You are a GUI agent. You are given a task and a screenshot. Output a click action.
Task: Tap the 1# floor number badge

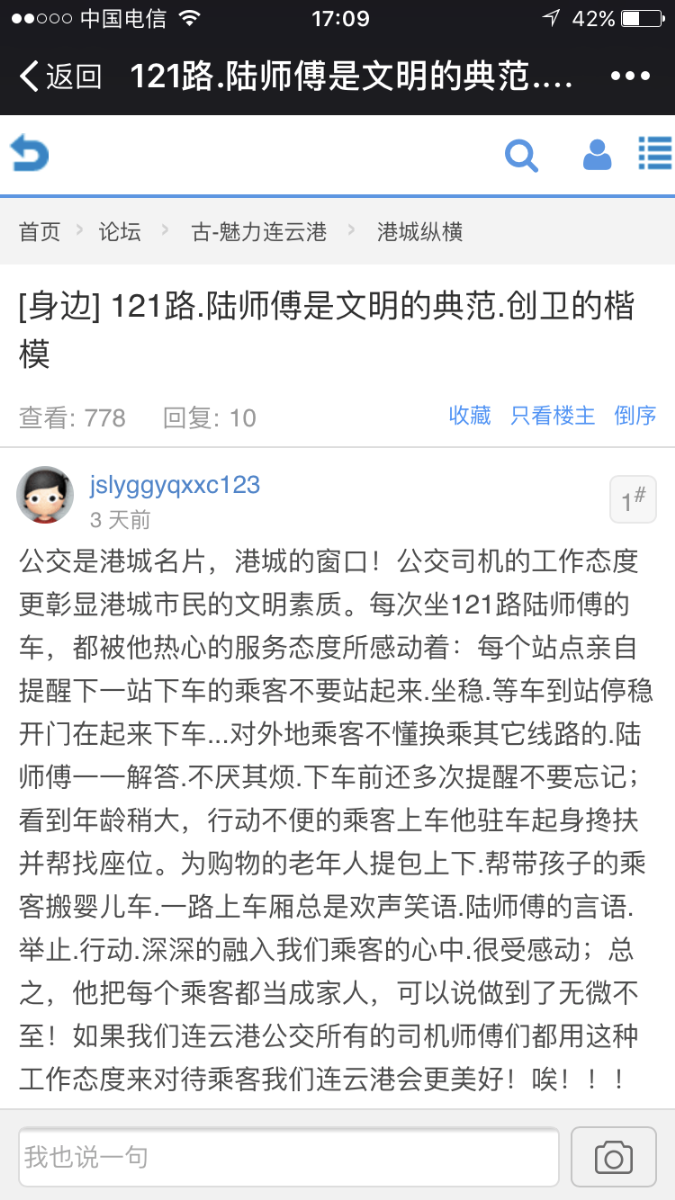pos(633,500)
